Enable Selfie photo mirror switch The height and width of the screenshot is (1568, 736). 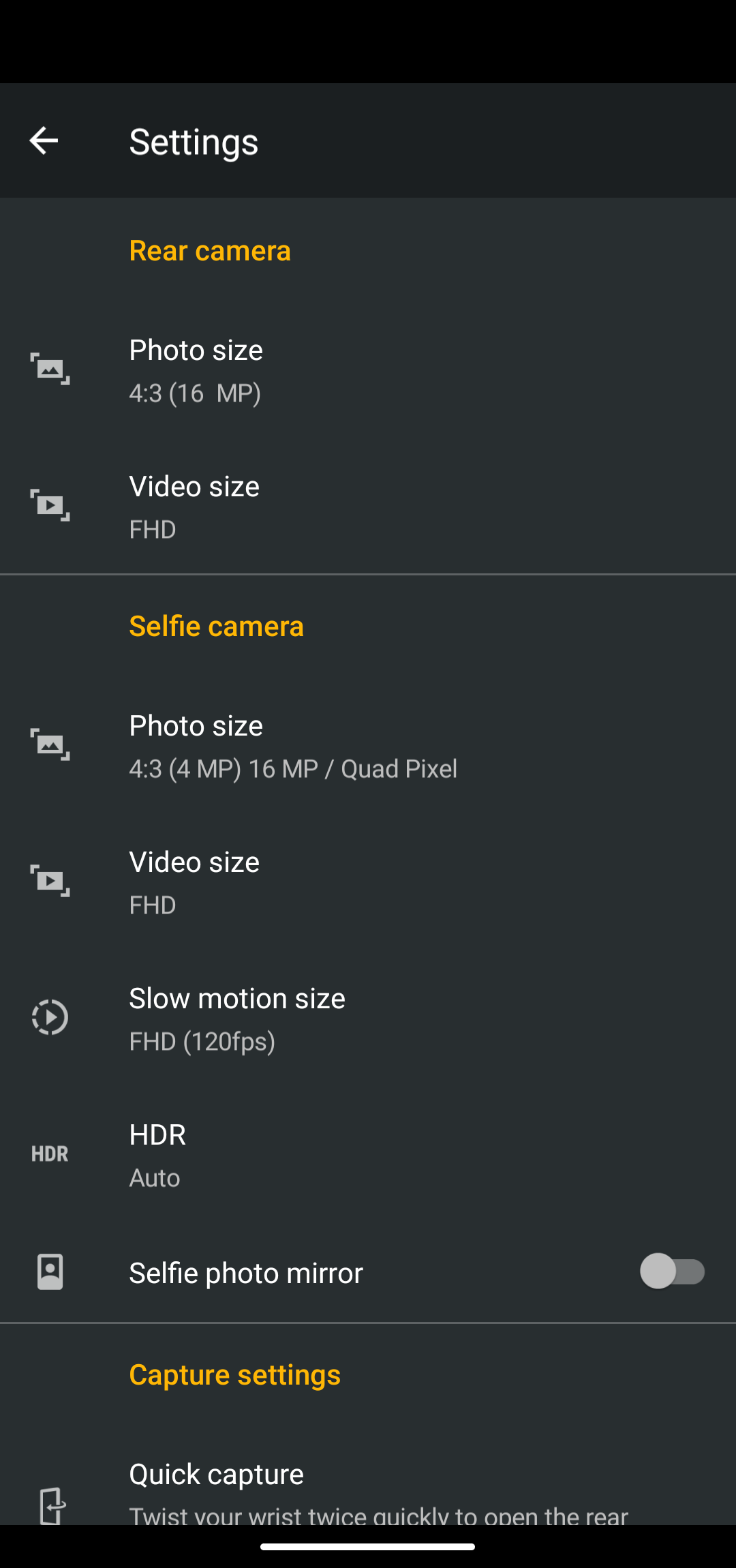(673, 1271)
